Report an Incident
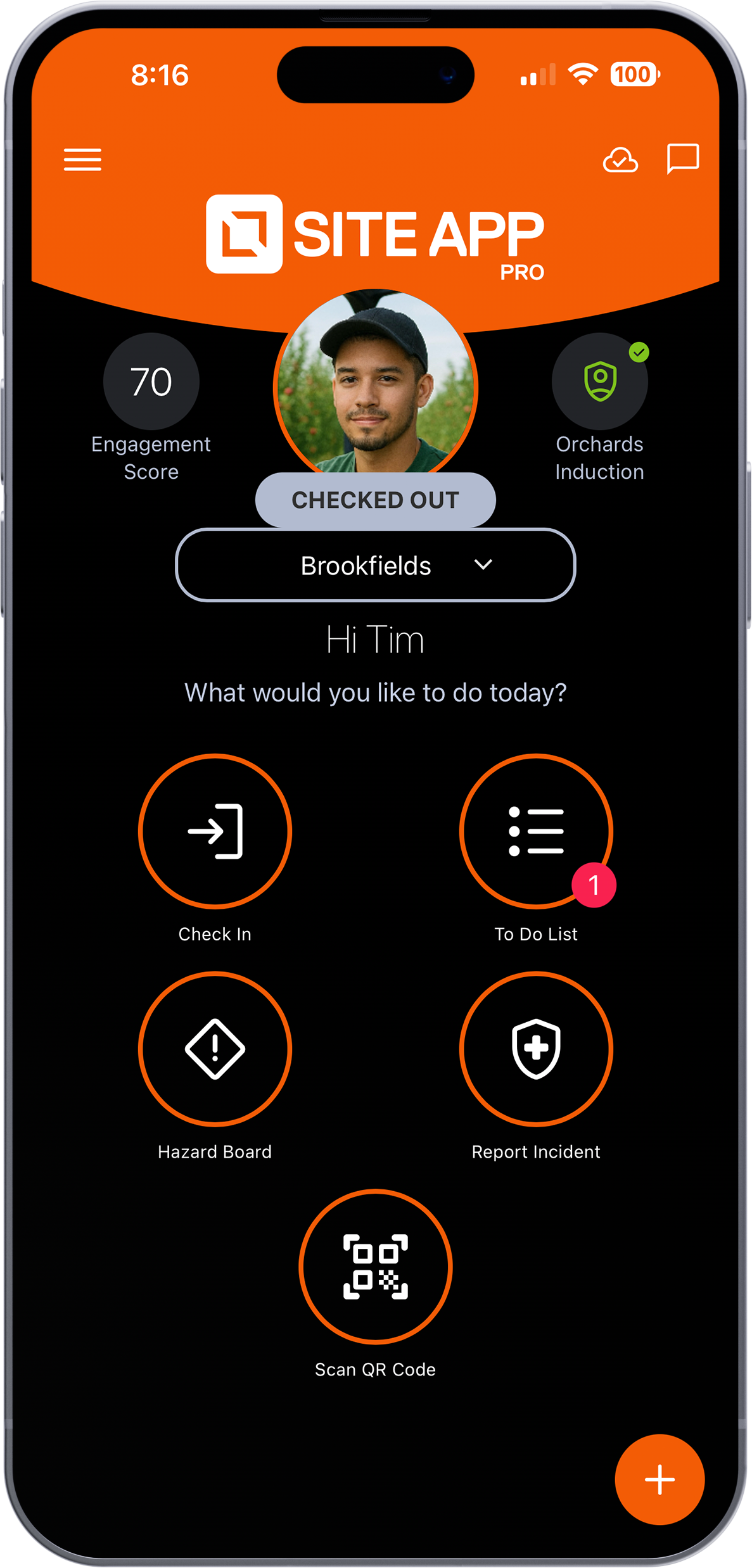Viewport: 752px width, 1568px height. tap(536, 1049)
